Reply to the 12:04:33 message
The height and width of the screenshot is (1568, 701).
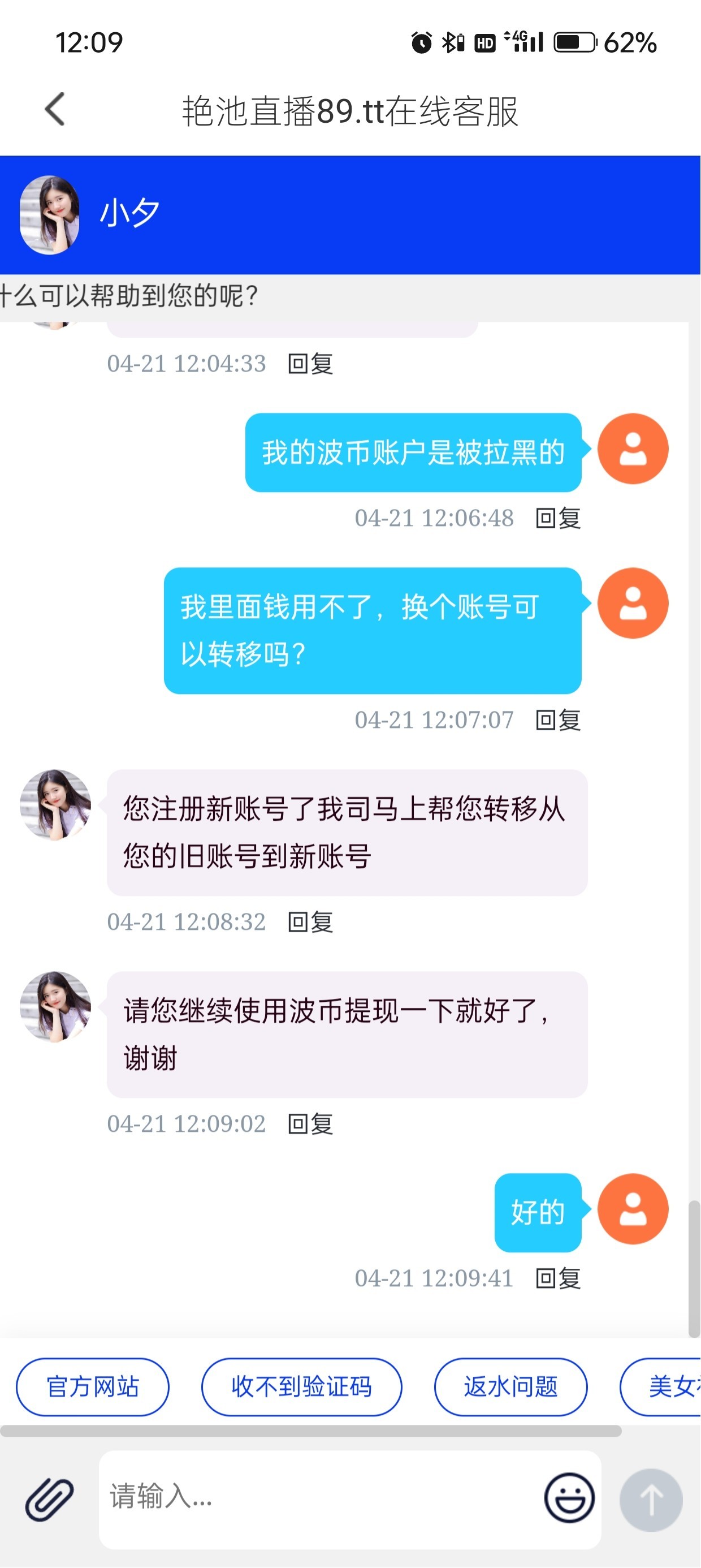click(x=310, y=364)
